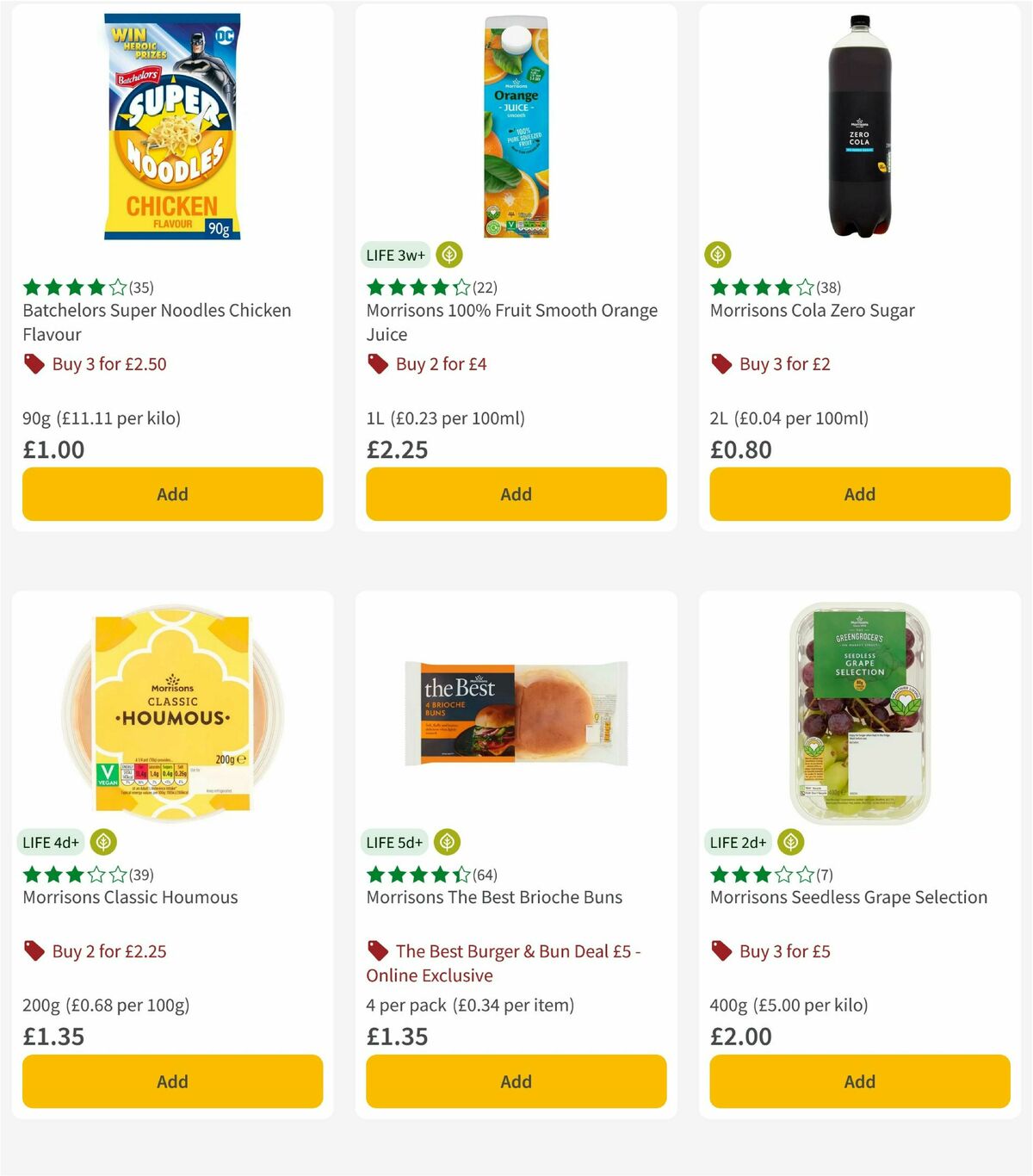Click the leaf icon beside the Brioche Buns LIFE badge
The height and width of the screenshot is (1176, 1033).
click(x=448, y=842)
